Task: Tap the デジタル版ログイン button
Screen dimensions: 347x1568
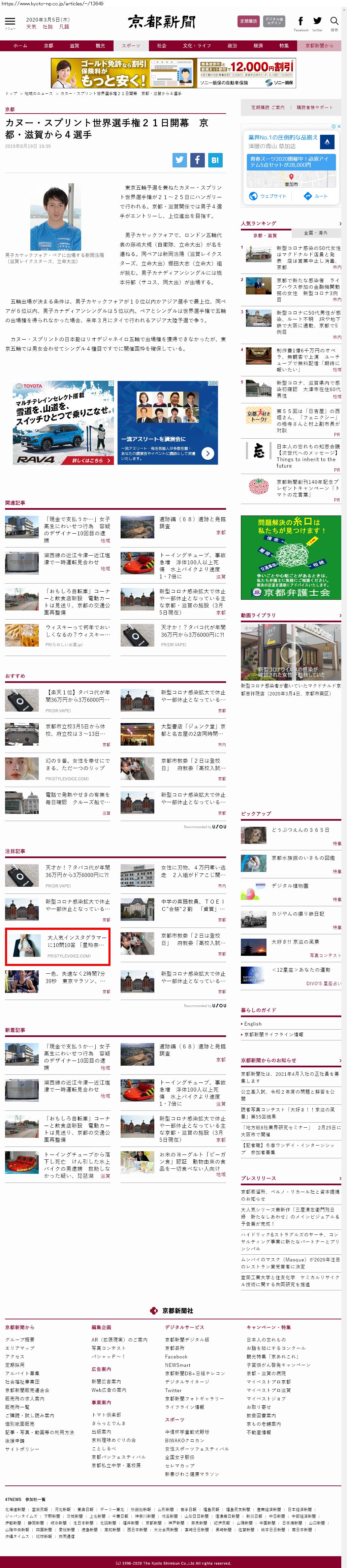Action: point(274,21)
